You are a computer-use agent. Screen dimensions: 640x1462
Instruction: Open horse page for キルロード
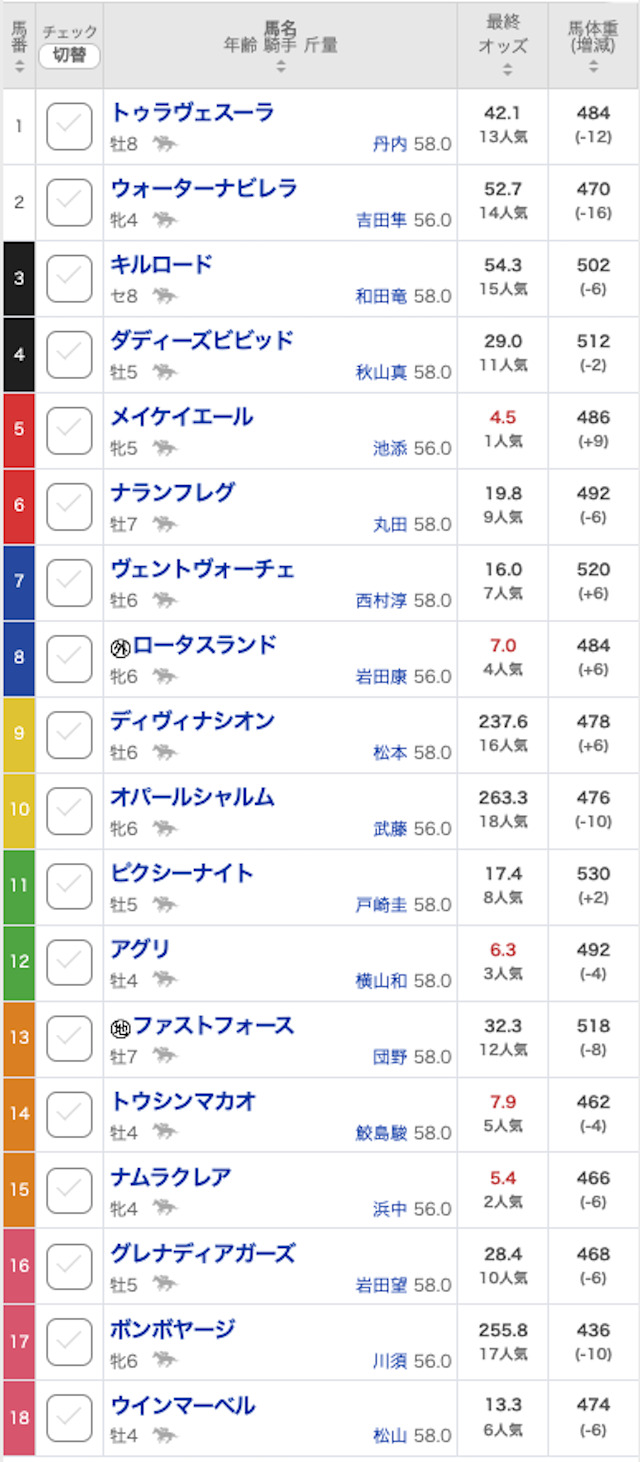(161, 264)
